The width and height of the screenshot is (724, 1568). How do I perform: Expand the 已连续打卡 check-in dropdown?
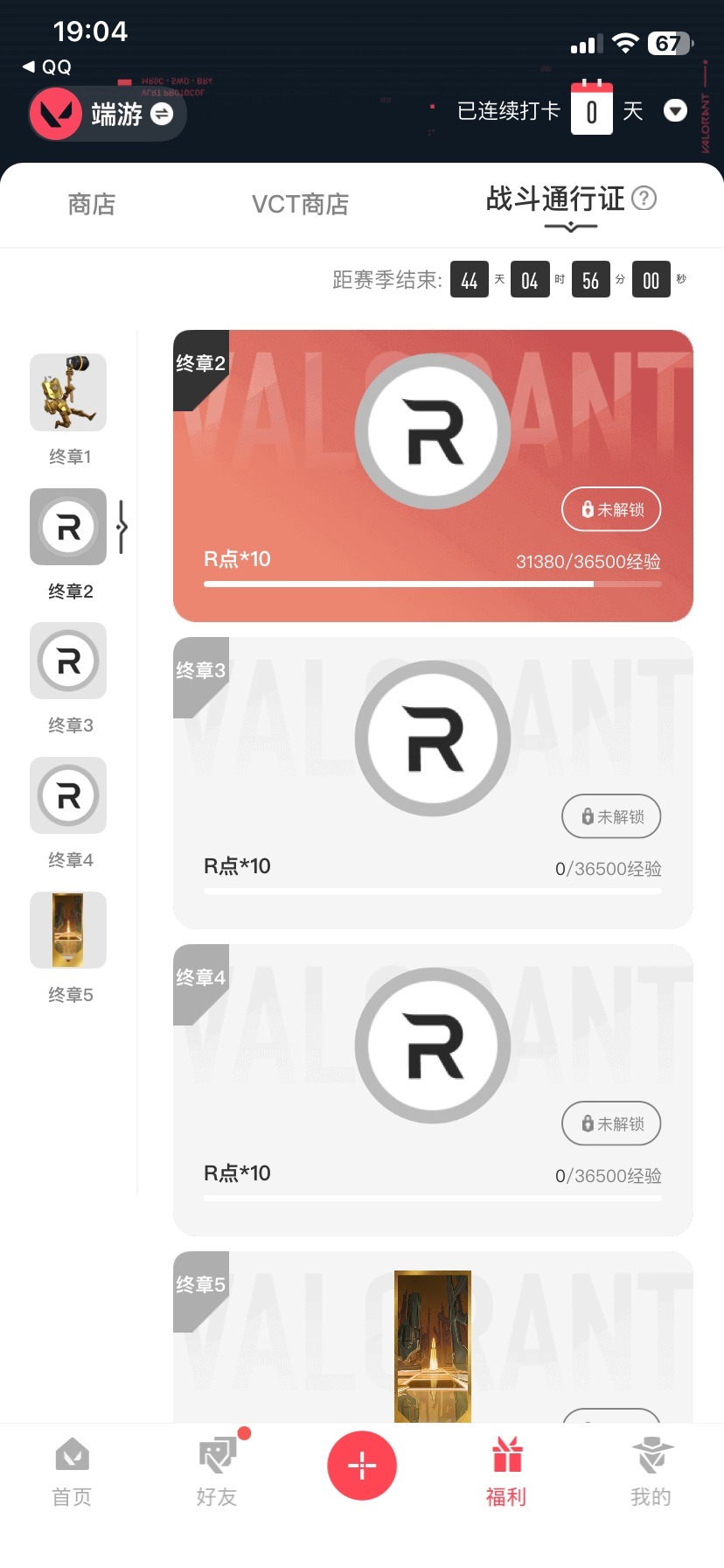(x=675, y=111)
